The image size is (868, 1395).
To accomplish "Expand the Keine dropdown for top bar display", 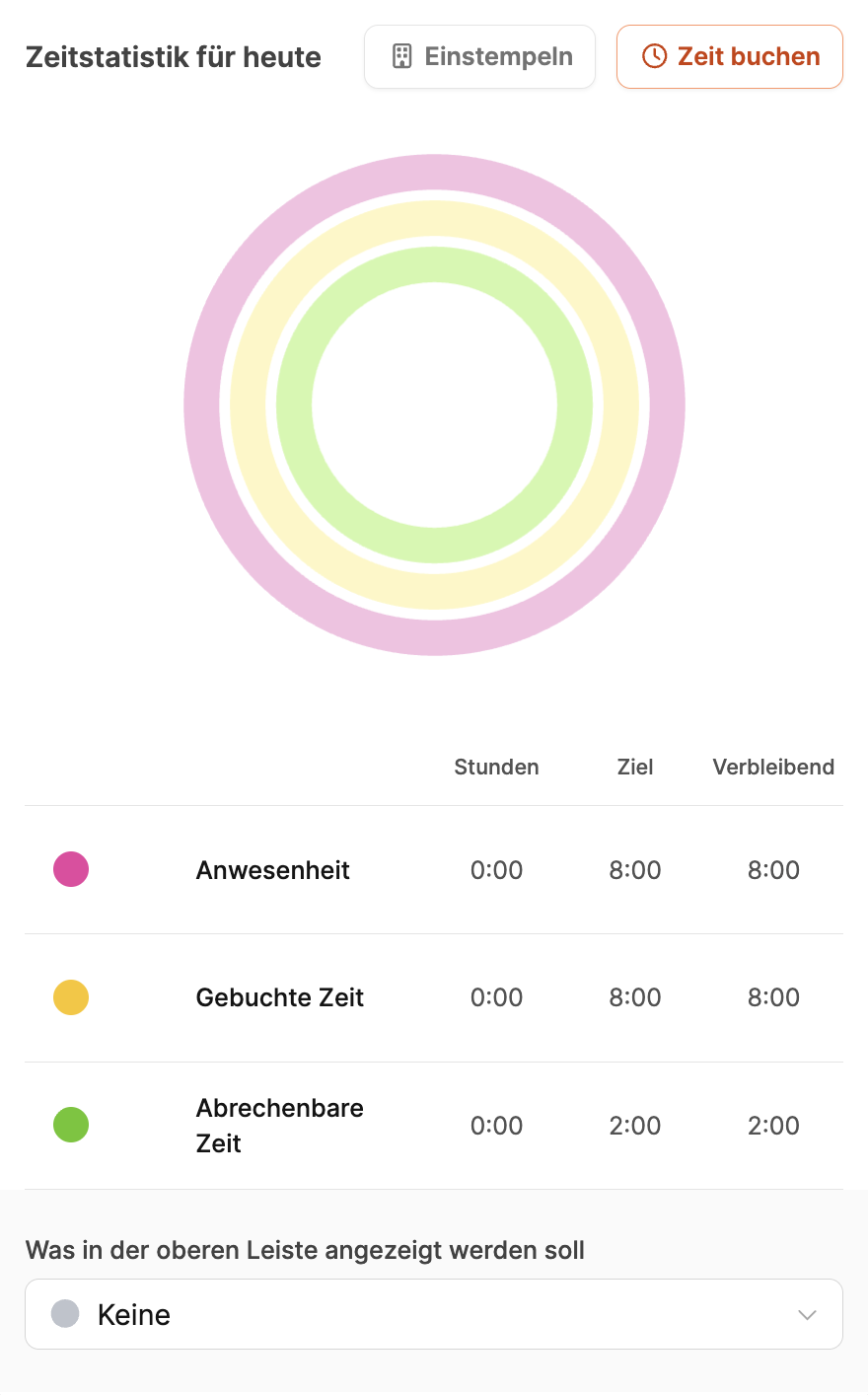I will tap(434, 1314).
